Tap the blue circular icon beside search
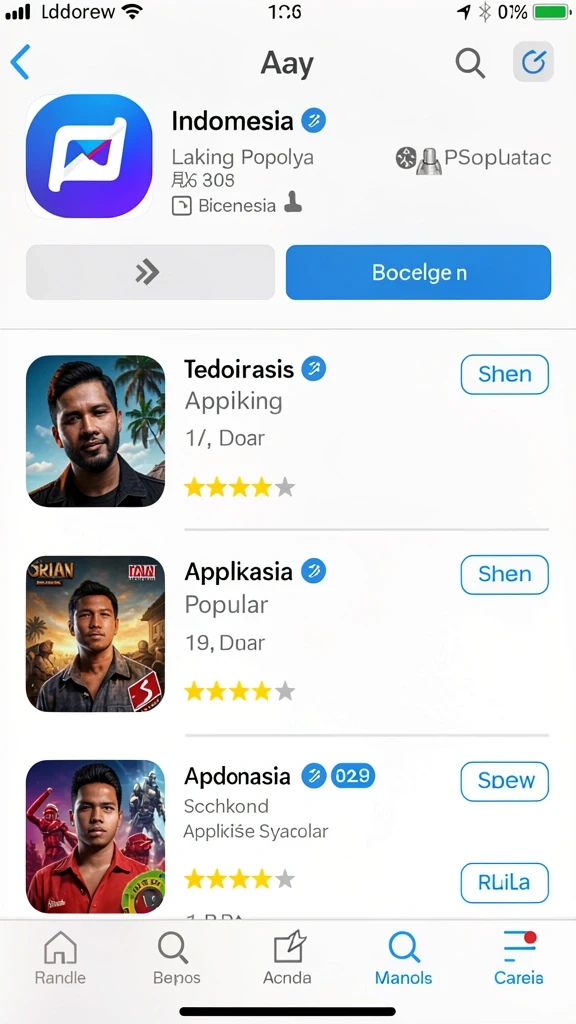 (533, 62)
